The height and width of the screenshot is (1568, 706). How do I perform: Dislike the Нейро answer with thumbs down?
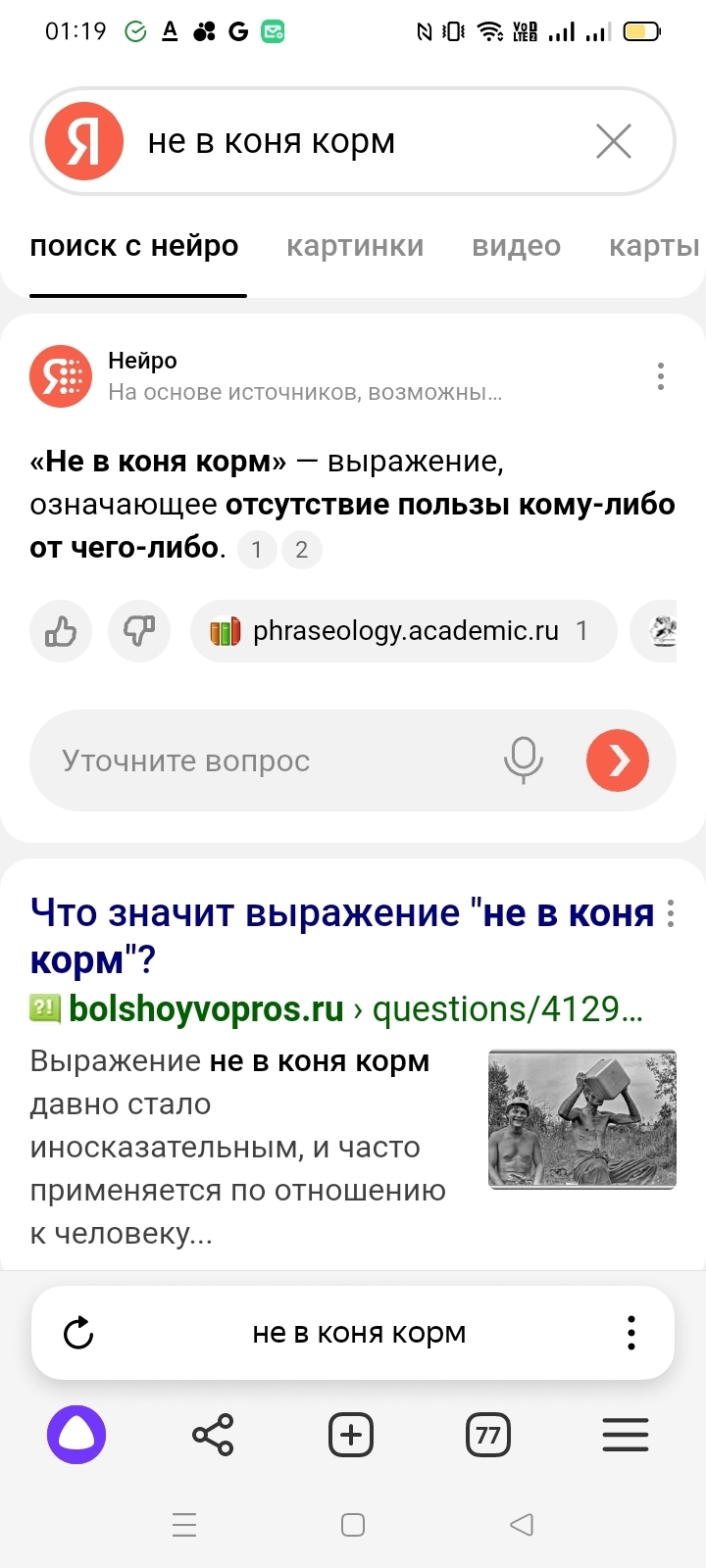[x=139, y=631]
